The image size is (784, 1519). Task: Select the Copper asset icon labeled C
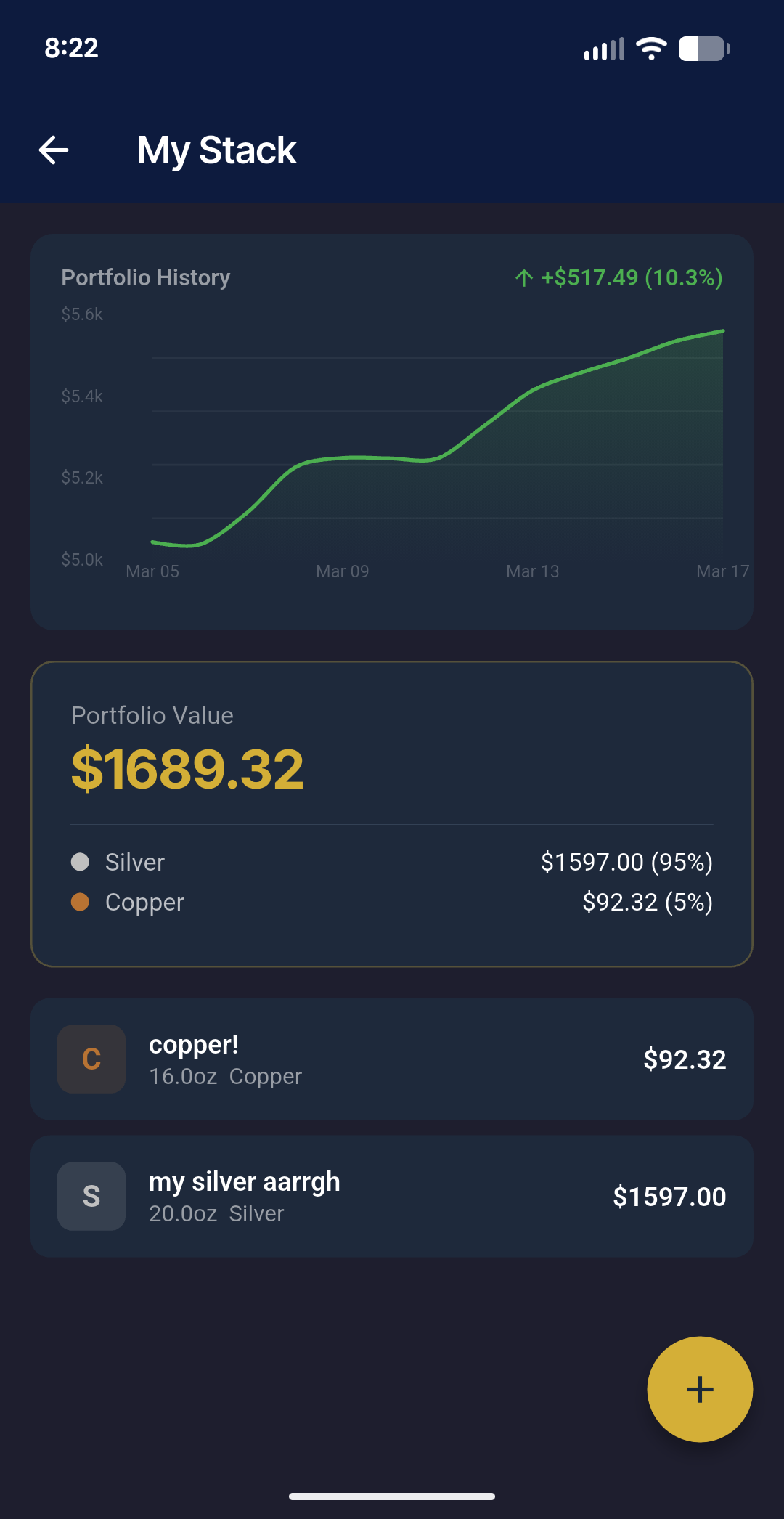click(x=91, y=1059)
